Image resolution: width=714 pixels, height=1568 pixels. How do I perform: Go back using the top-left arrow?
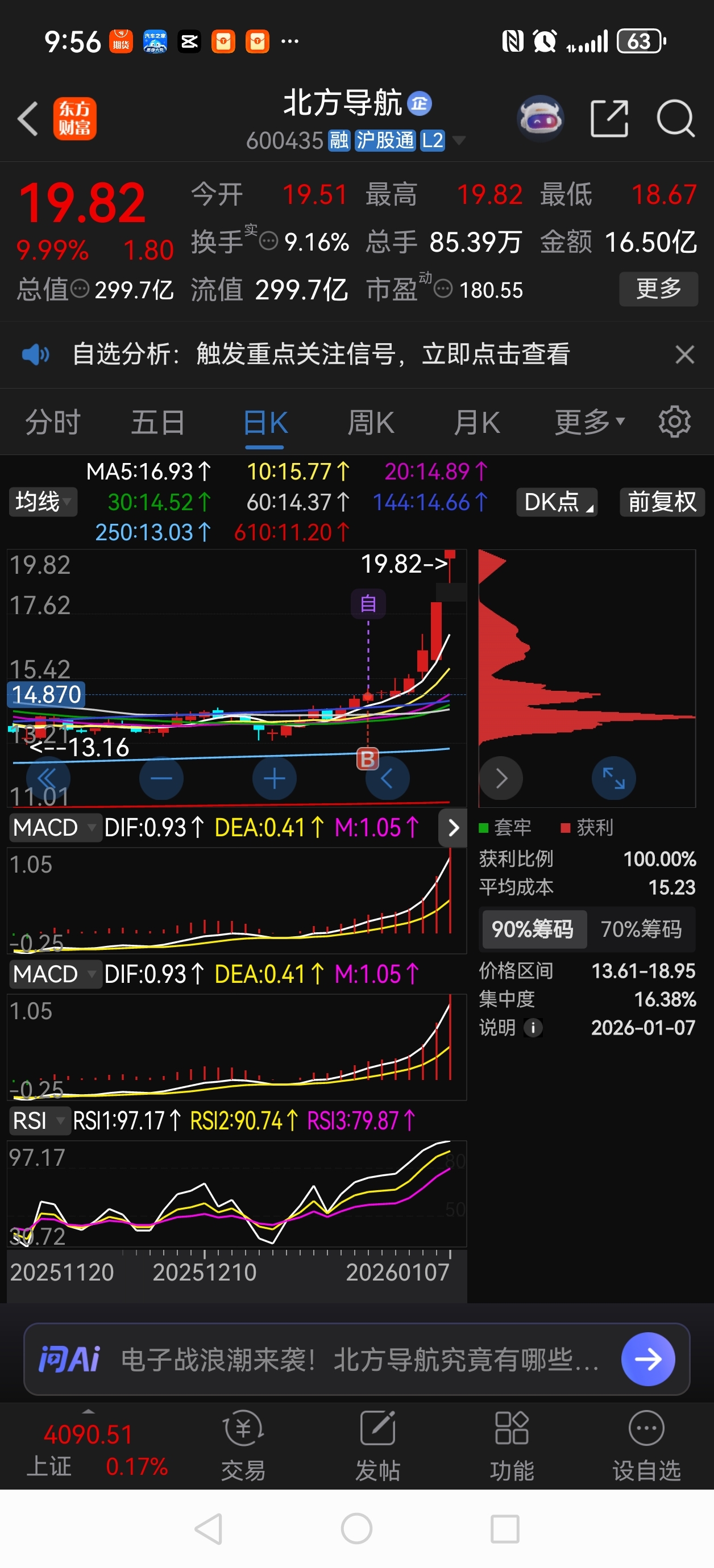click(x=28, y=118)
